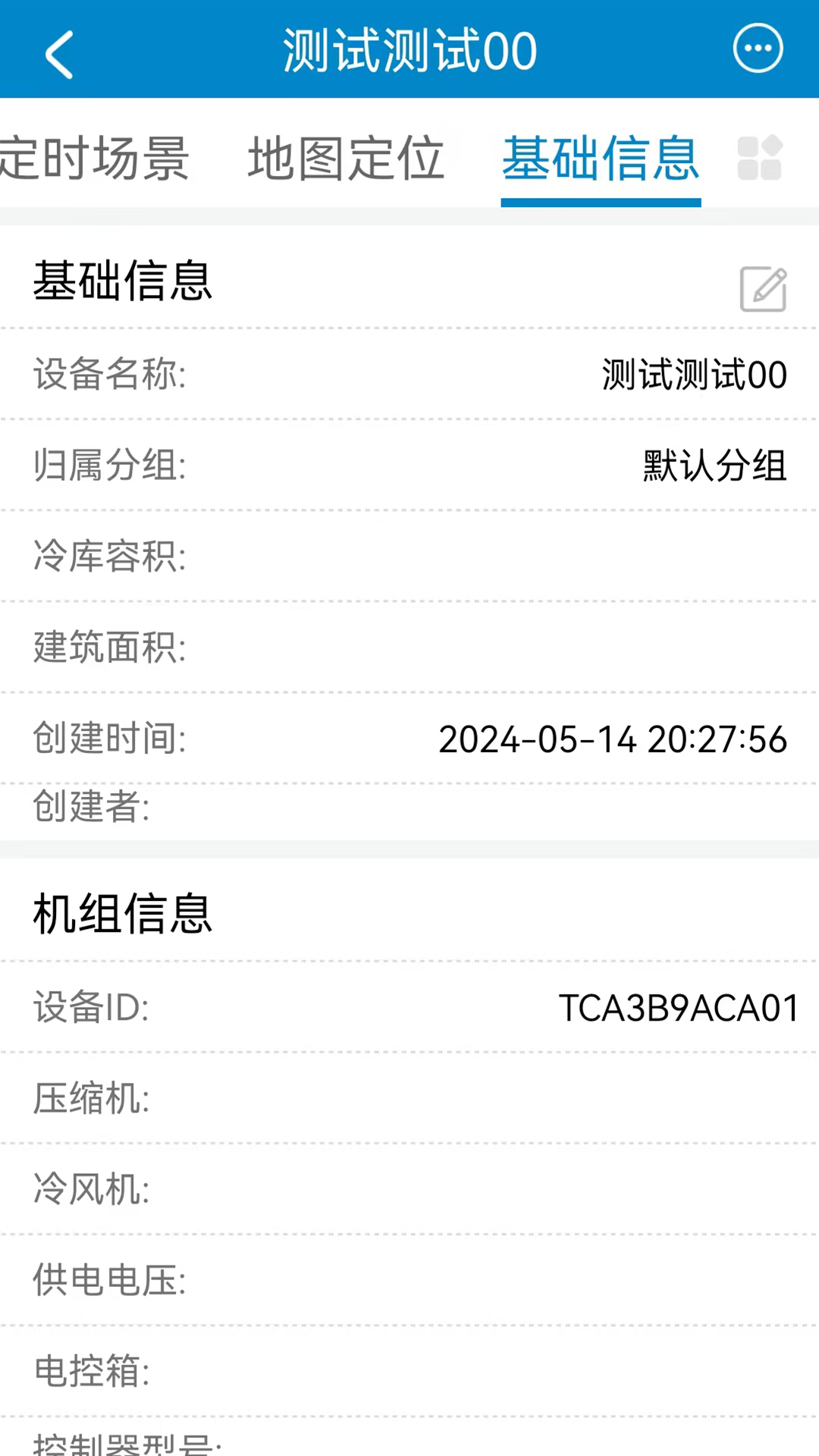Select the 基础信息 tab
The image size is (819, 1456).
(x=600, y=158)
